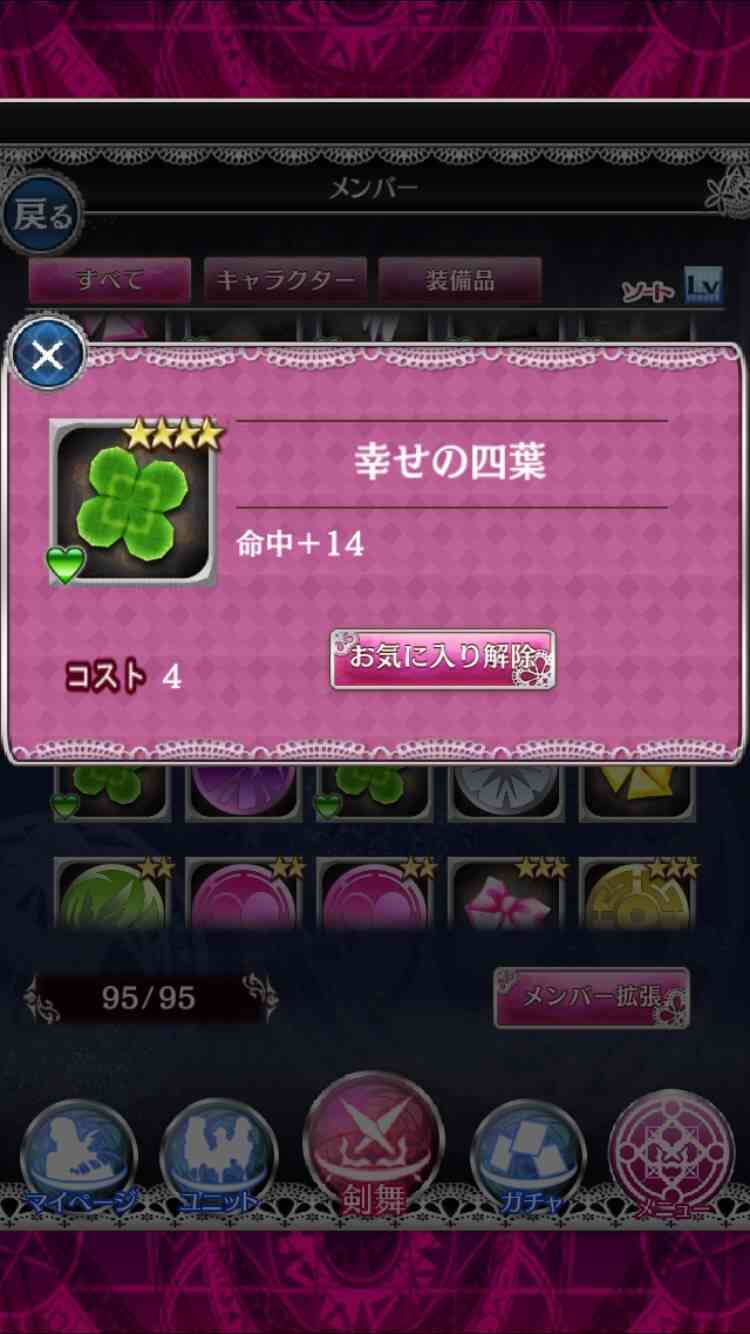Switch to the キャラクター tab

pos(285,280)
